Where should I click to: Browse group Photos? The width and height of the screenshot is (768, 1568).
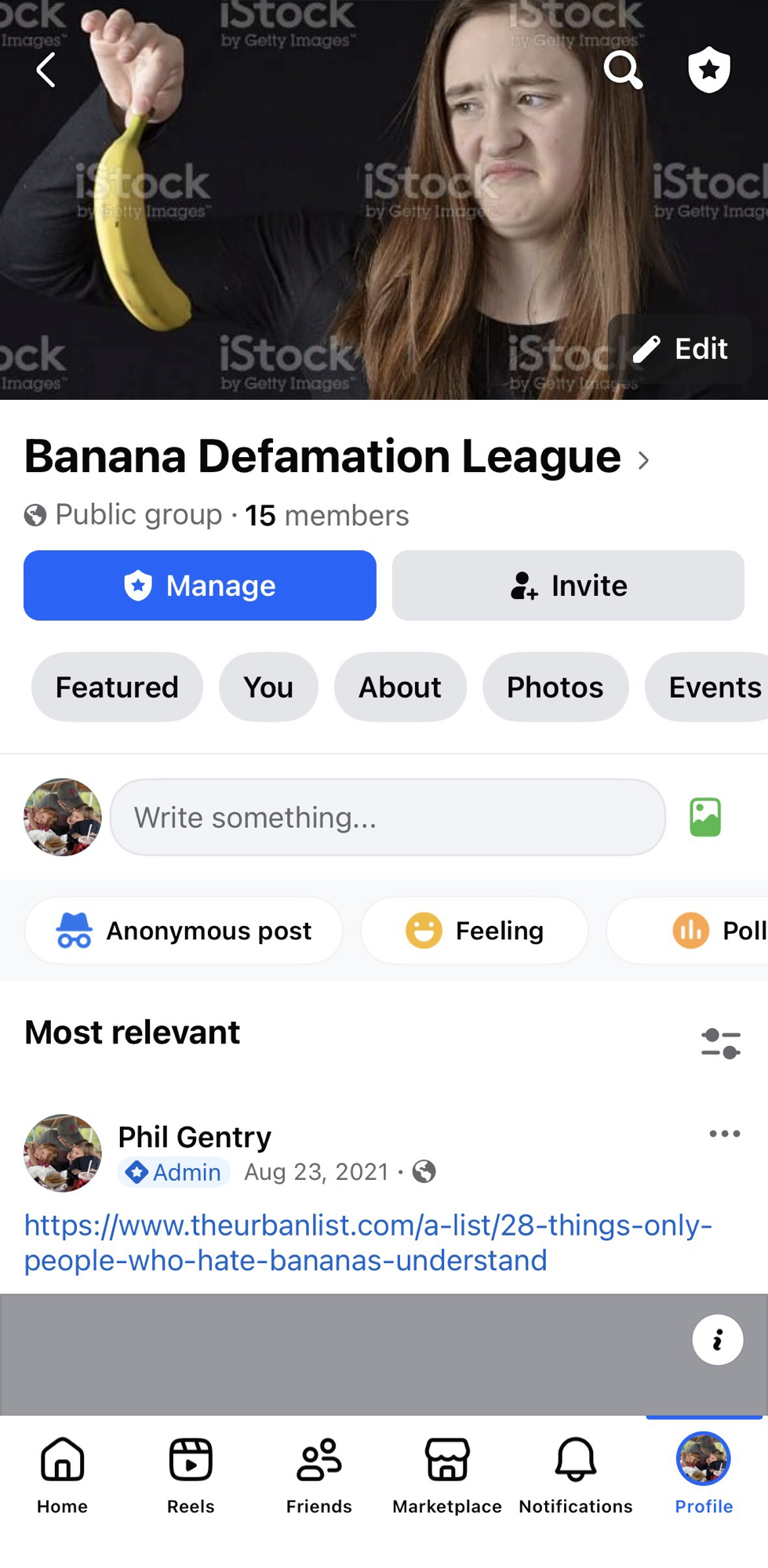point(555,688)
